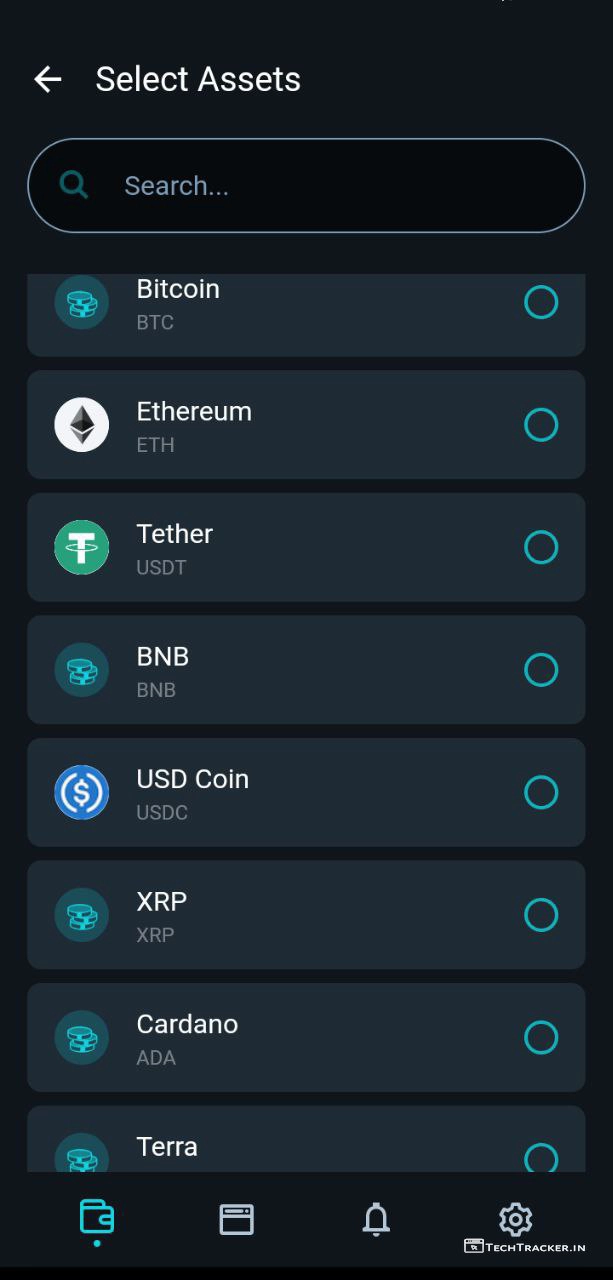
Task: Go back from Select Assets
Action: coord(48,80)
